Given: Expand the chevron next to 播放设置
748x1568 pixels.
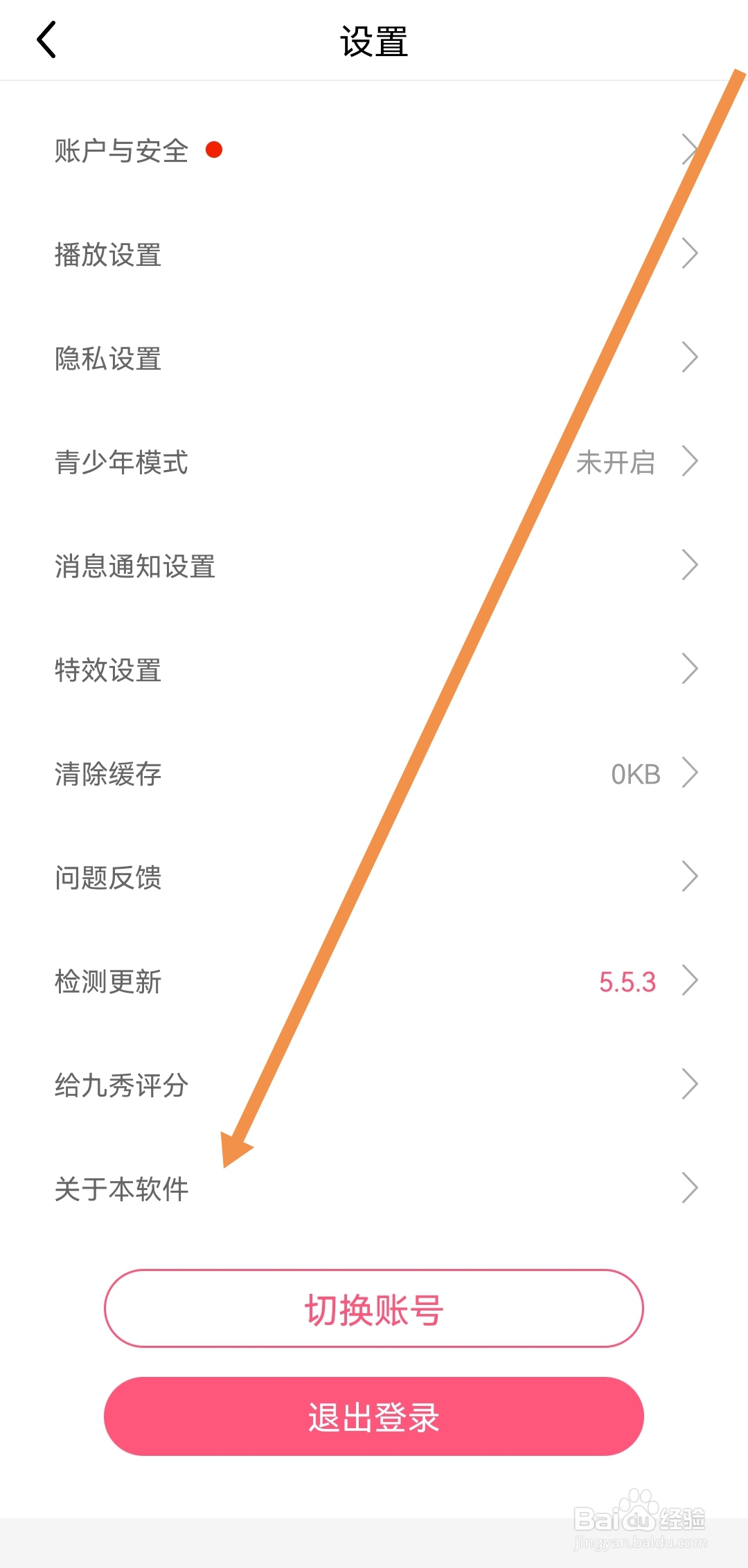Looking at the screenshot, I should [691, 253].
